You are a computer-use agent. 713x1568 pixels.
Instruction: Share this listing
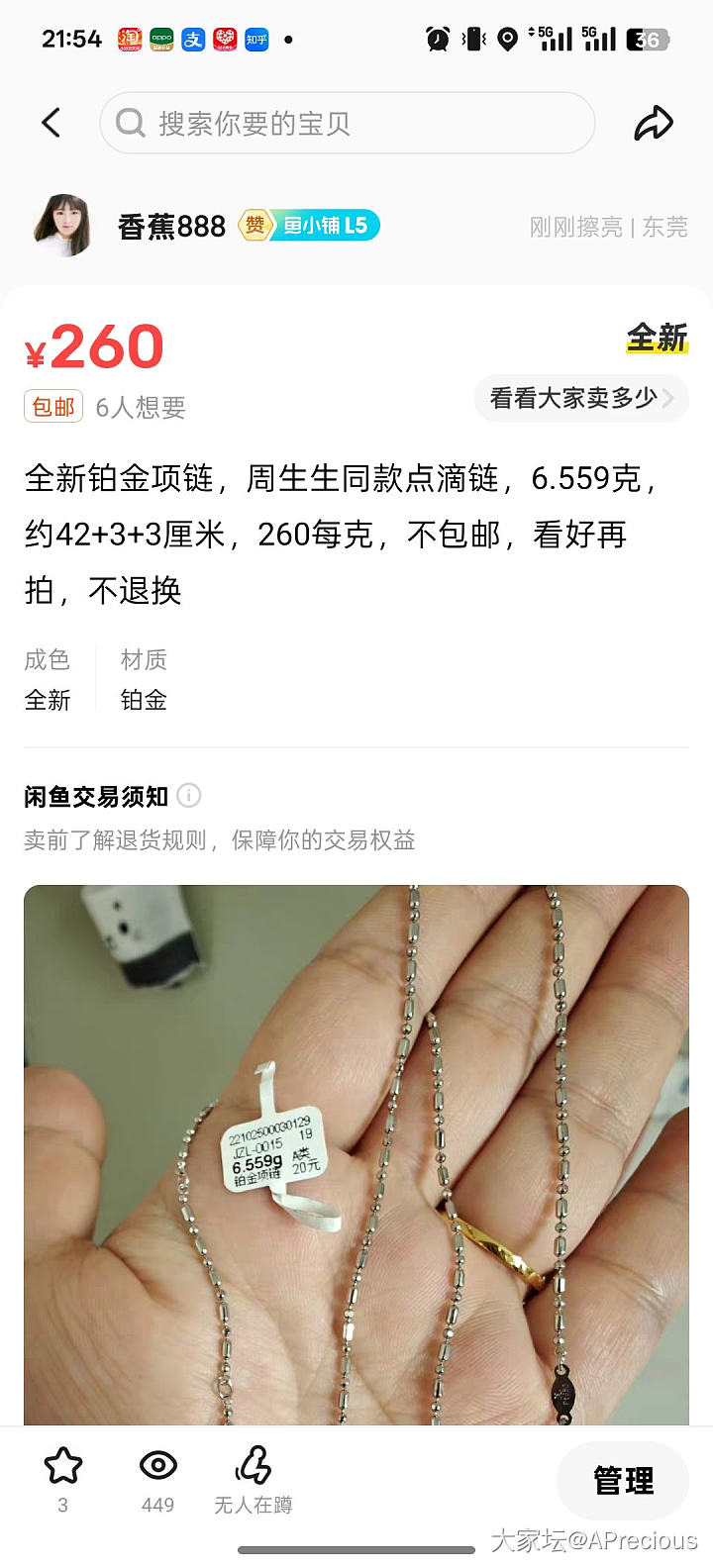coord(653,123)
